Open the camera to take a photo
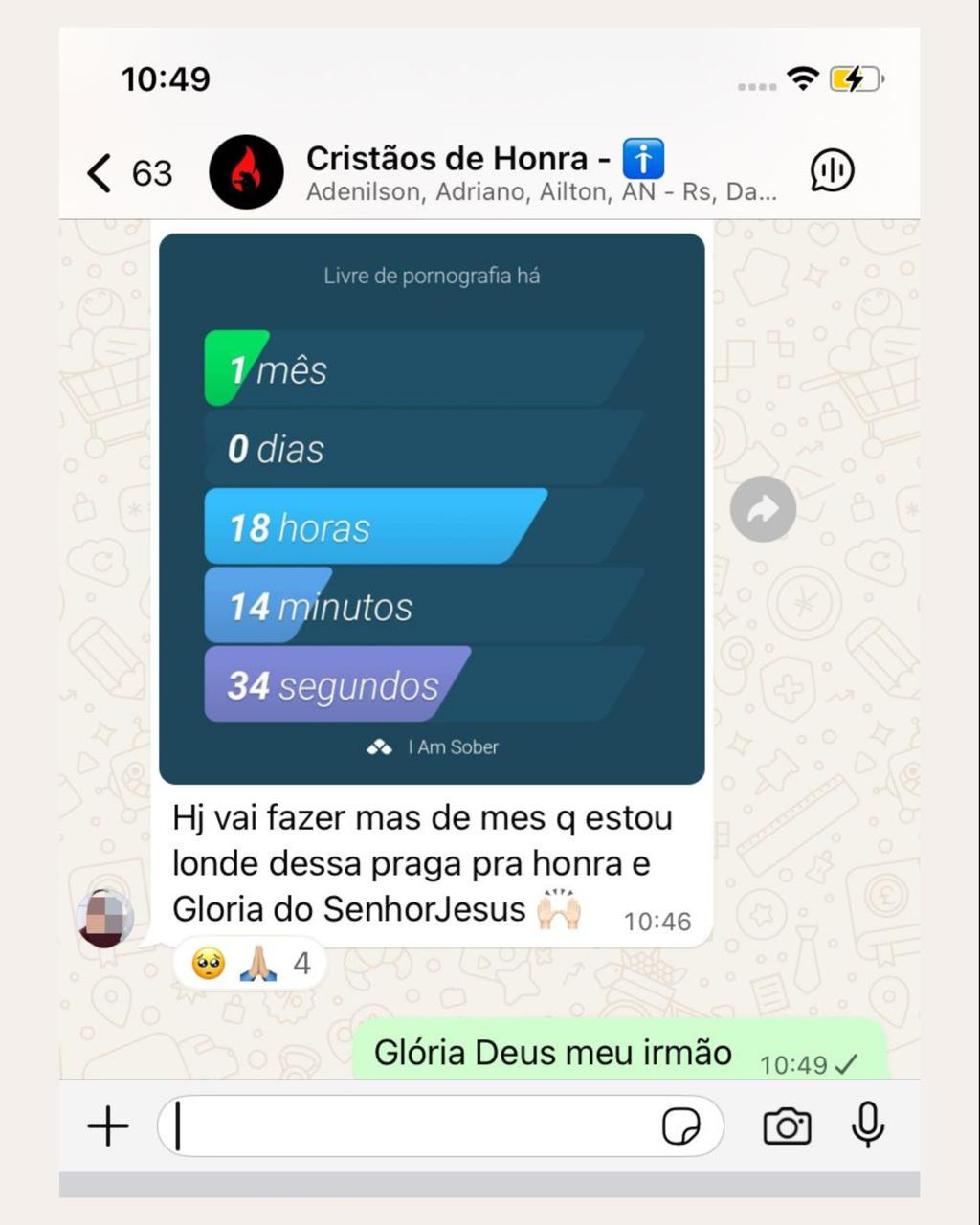980x1225 pixels. [787, 1126]
